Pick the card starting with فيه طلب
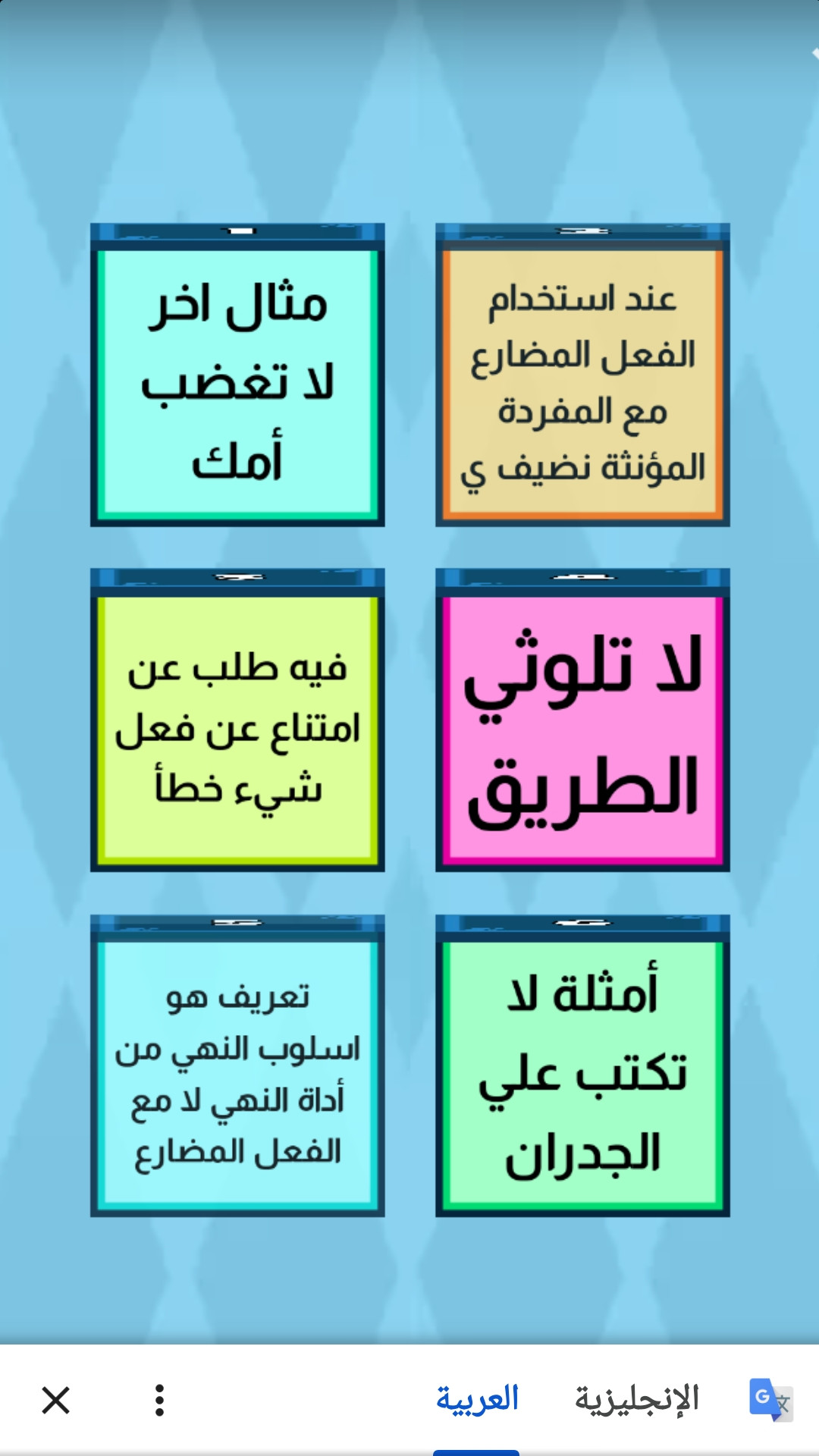 coord(237,728)
